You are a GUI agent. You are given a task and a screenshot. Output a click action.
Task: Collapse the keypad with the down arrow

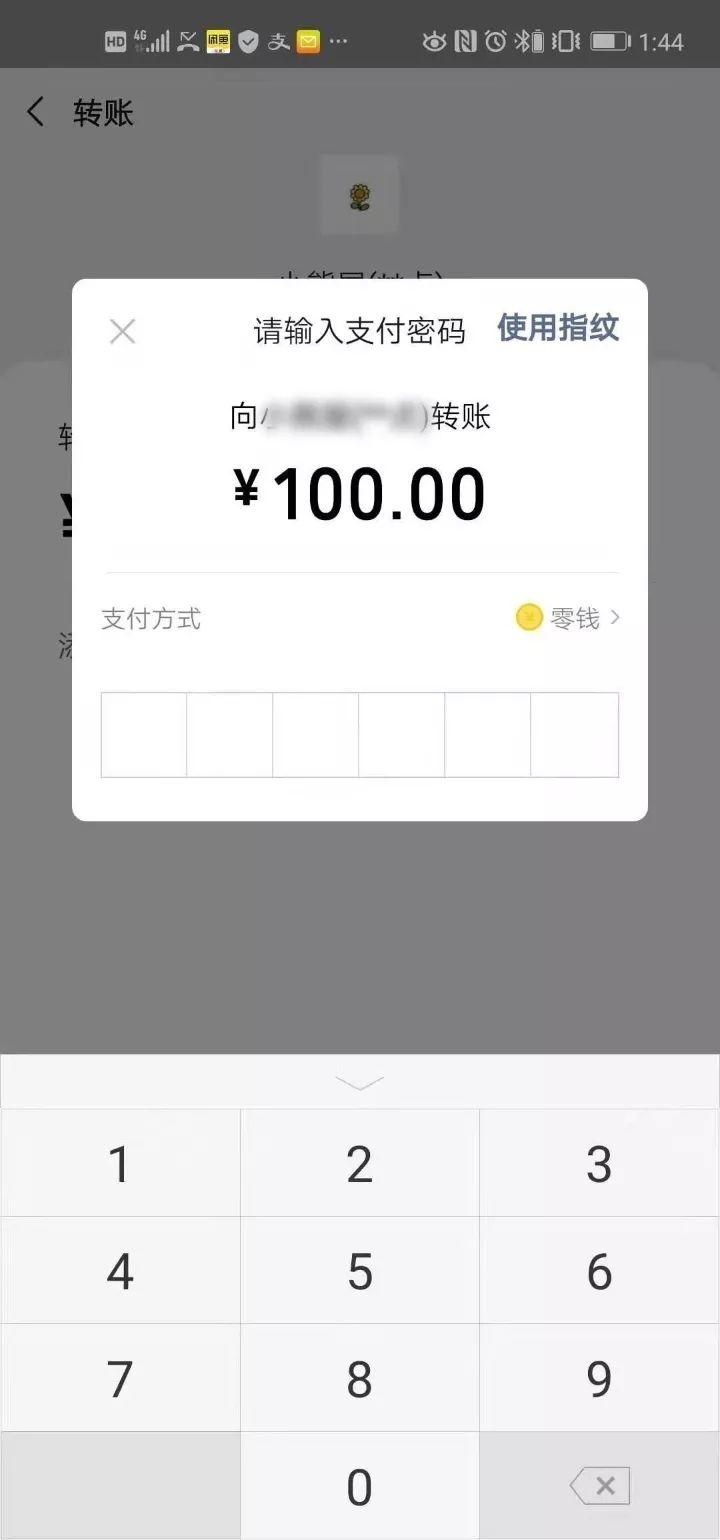[360, 1082]
